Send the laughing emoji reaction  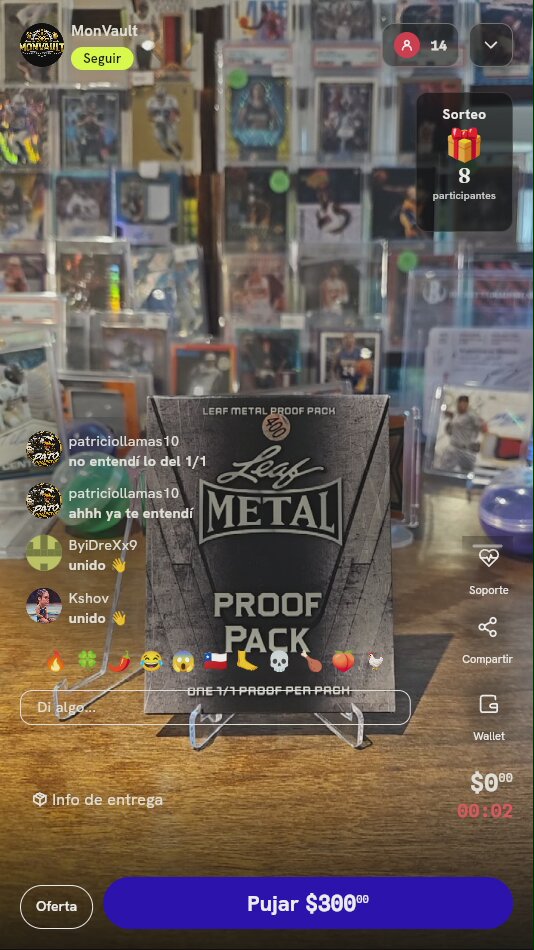(151, 662)
